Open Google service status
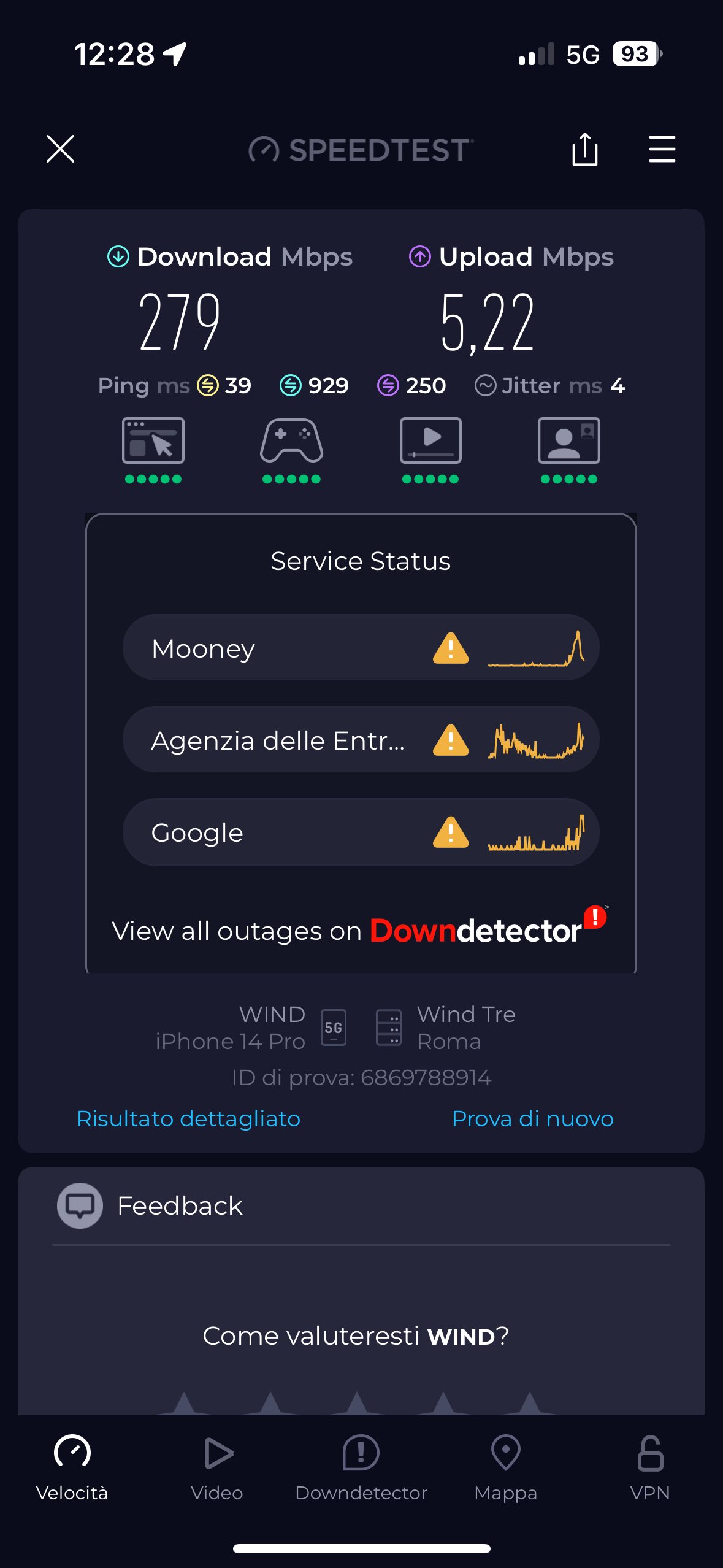 pos(361,832)
